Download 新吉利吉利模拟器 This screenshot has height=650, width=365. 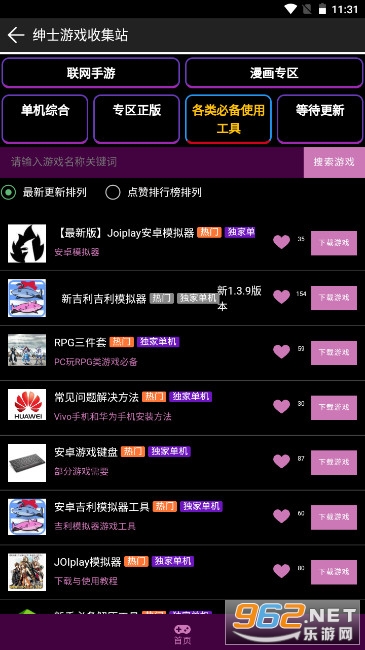tap(334, 298)
